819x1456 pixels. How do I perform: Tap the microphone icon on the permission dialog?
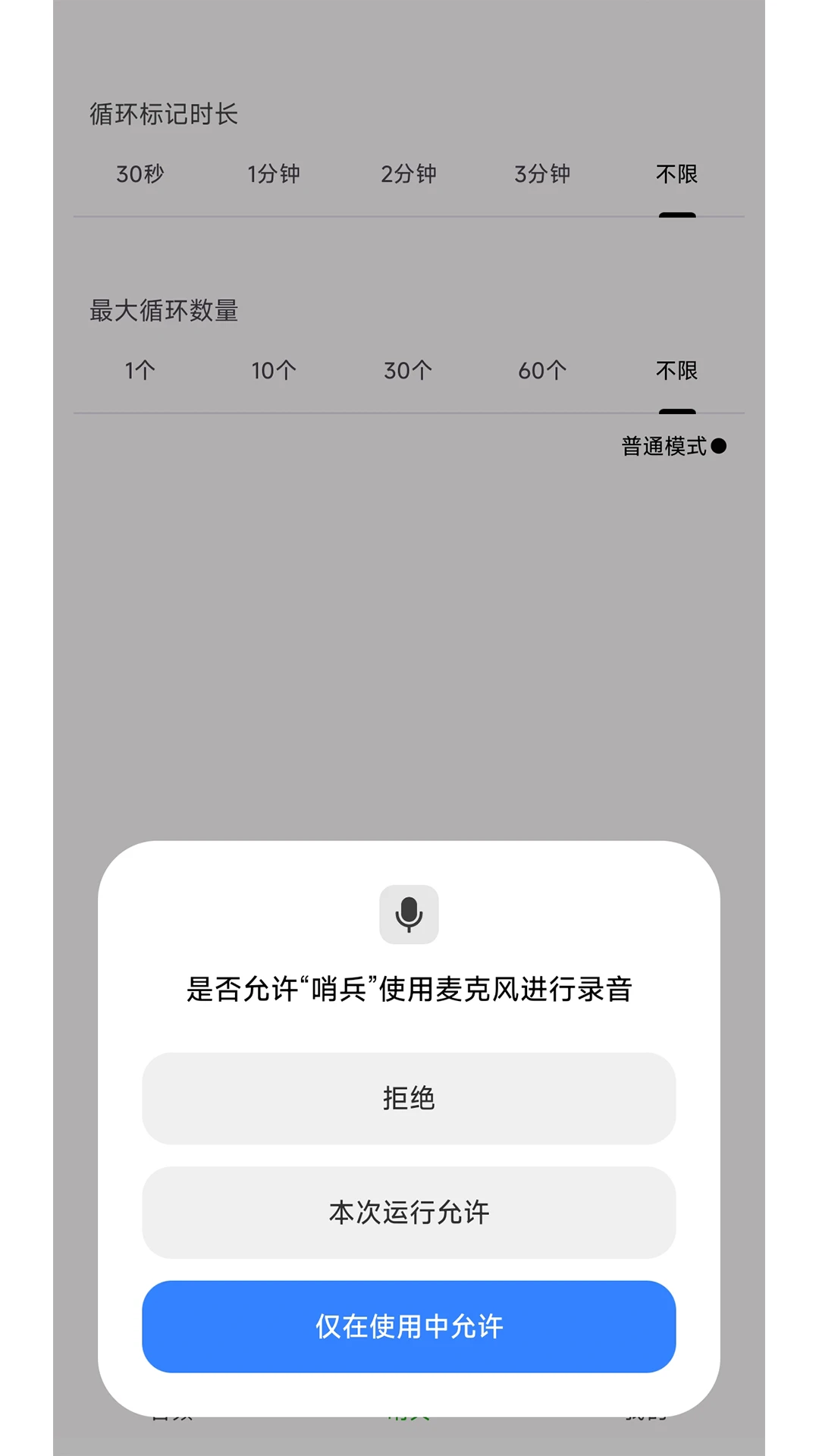[409, 915]
